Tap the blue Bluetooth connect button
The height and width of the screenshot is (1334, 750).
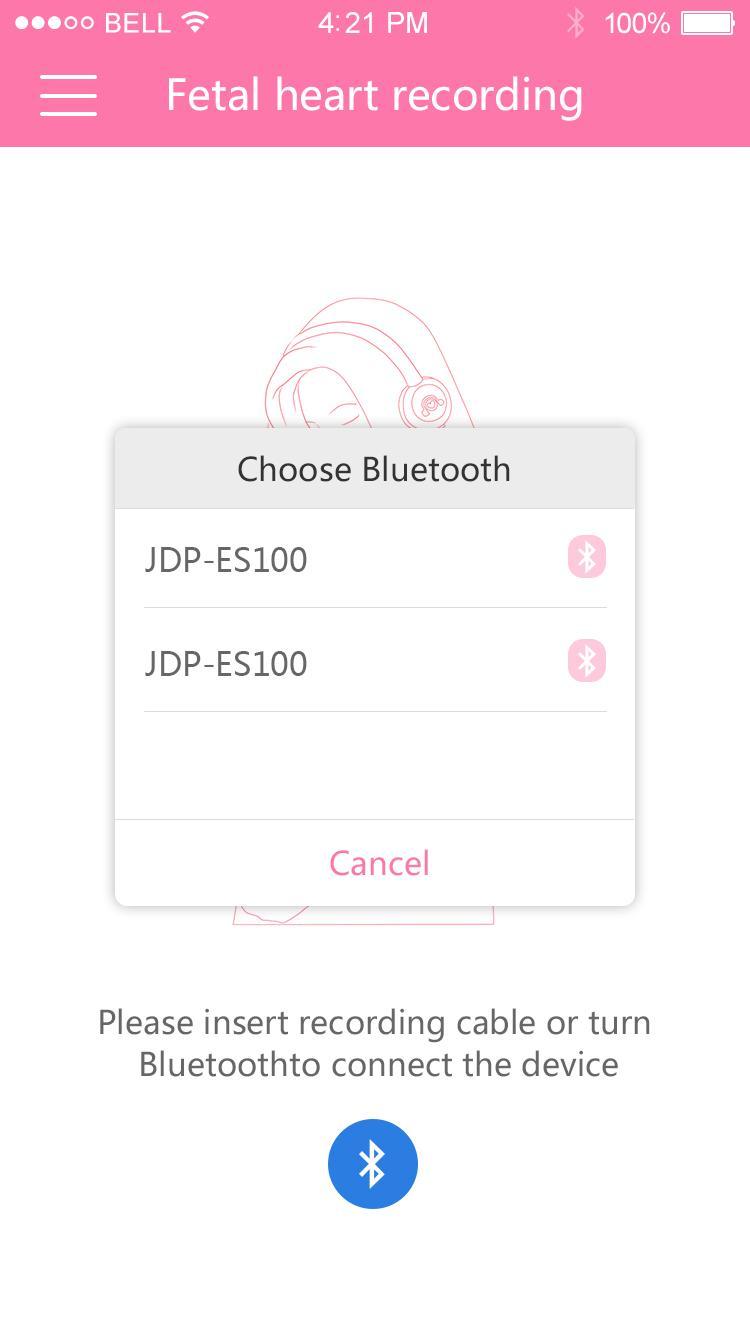(372, 1163)
